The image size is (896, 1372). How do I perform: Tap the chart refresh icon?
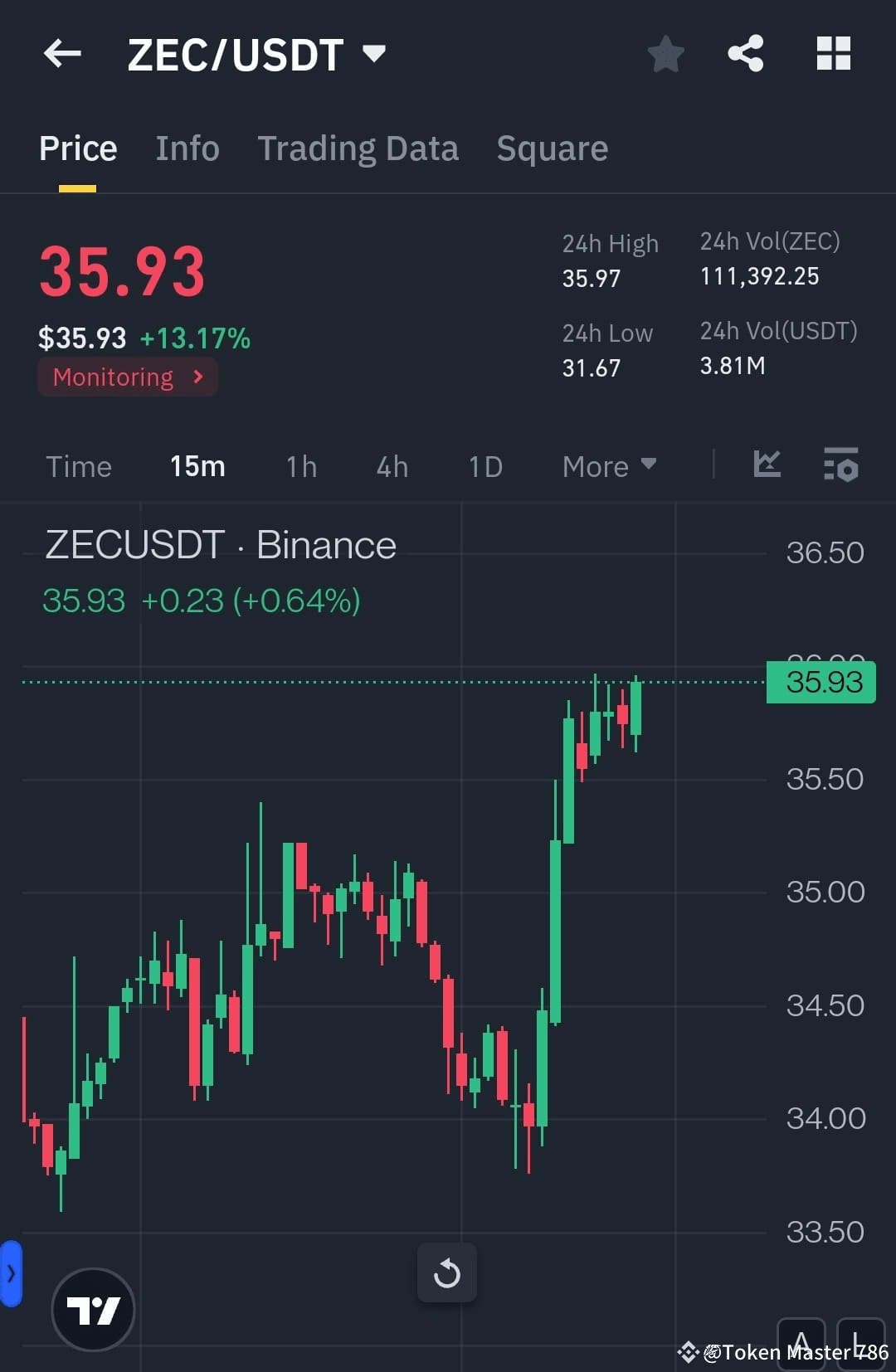446,1273
